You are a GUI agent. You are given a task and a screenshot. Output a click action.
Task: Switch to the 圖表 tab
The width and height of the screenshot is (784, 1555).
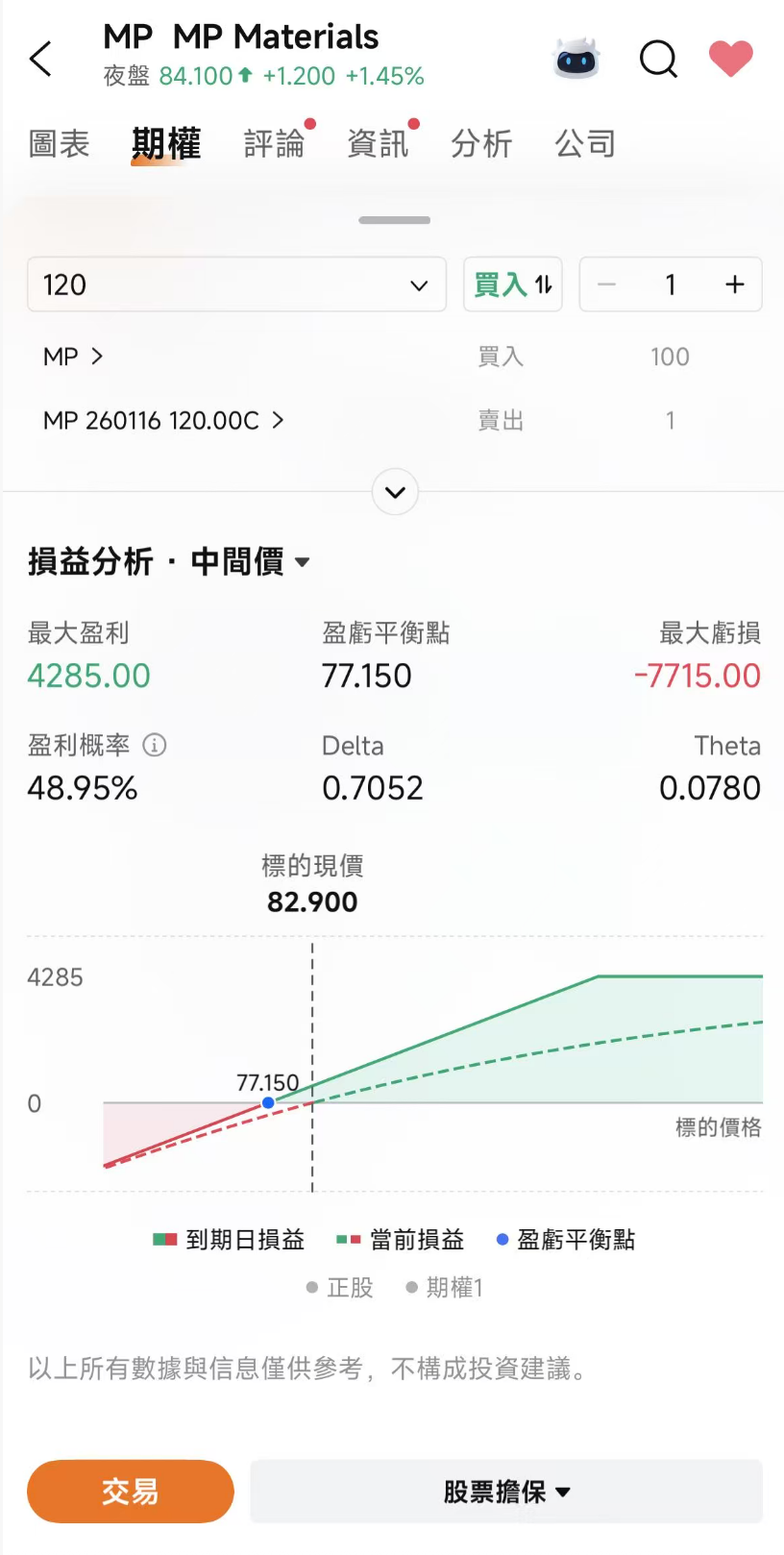coord(60,144)
